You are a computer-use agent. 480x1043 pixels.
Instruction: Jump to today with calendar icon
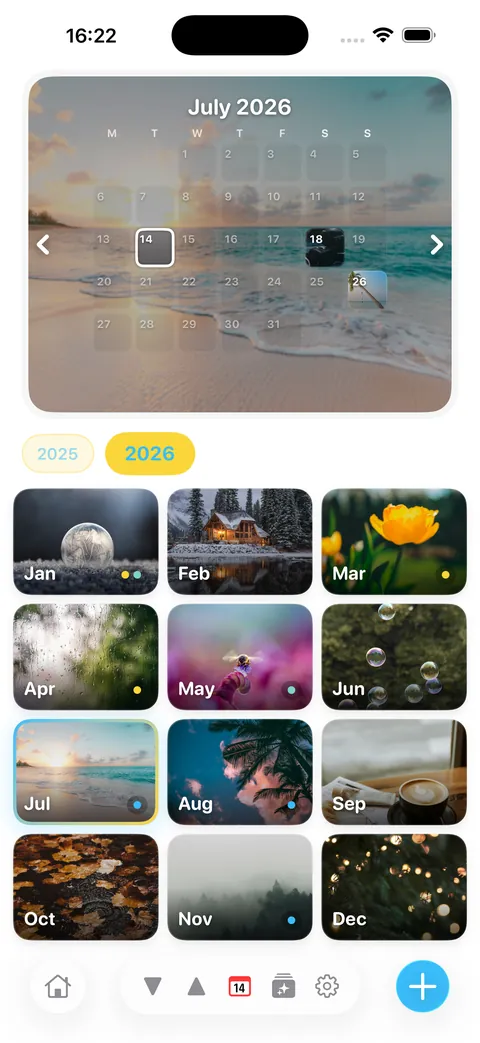(x=239, y=986)
